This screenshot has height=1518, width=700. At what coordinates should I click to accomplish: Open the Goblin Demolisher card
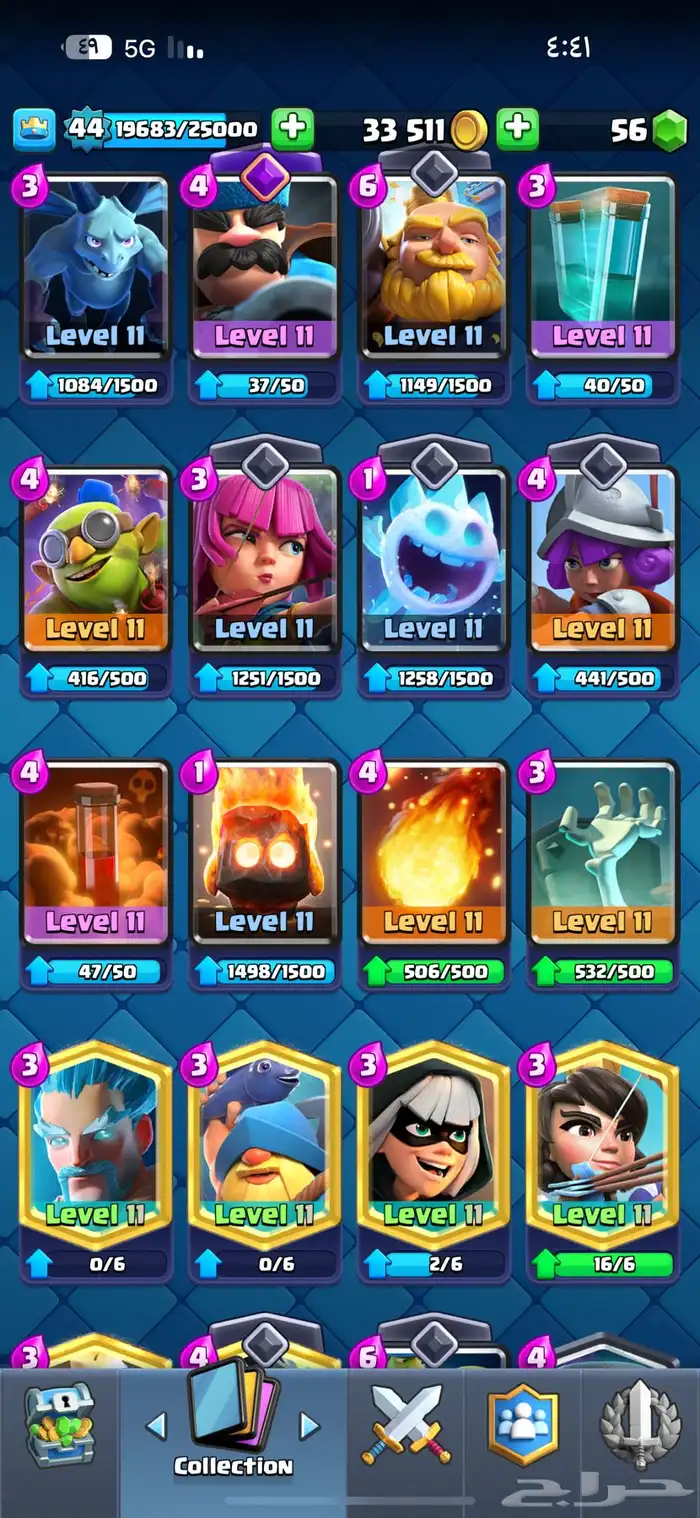(96, 560)
